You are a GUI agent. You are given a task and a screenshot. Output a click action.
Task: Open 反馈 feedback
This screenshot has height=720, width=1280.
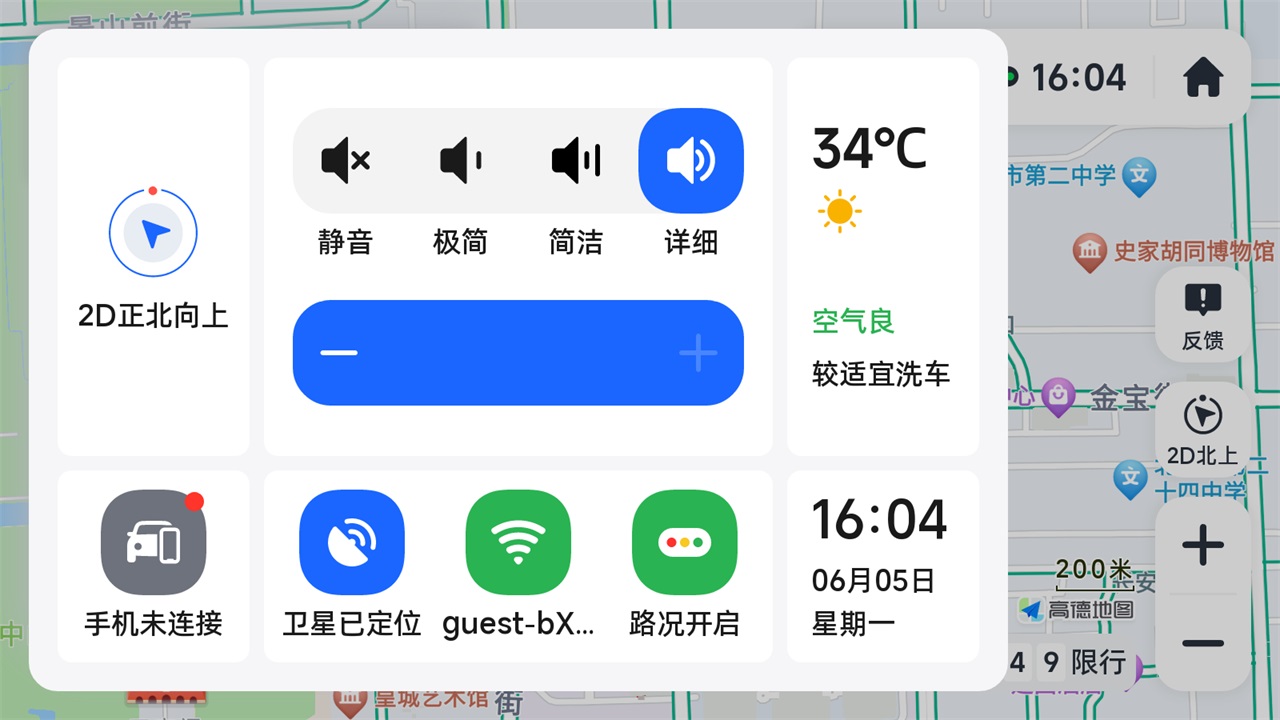(1202, 314)
